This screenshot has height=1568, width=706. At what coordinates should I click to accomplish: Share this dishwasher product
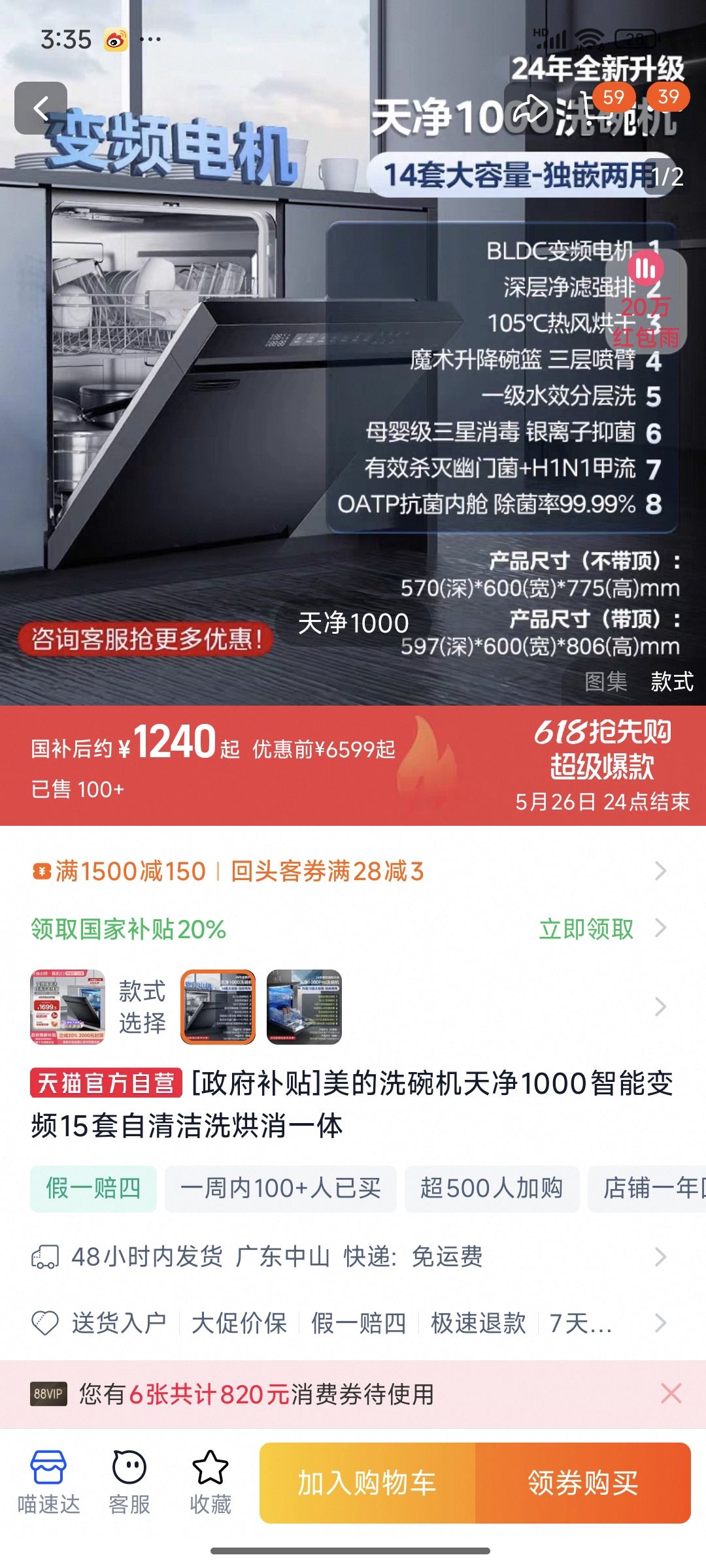(530, 110)
